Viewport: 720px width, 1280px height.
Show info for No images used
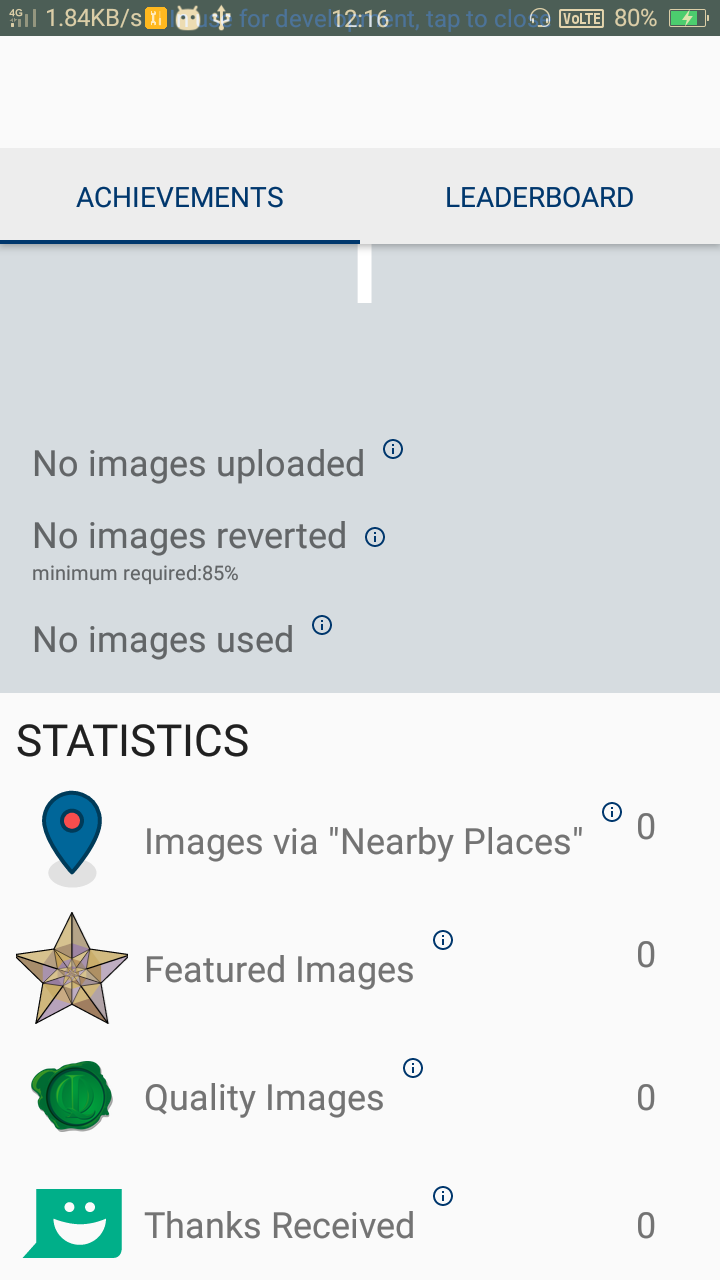tap(322, 625)
